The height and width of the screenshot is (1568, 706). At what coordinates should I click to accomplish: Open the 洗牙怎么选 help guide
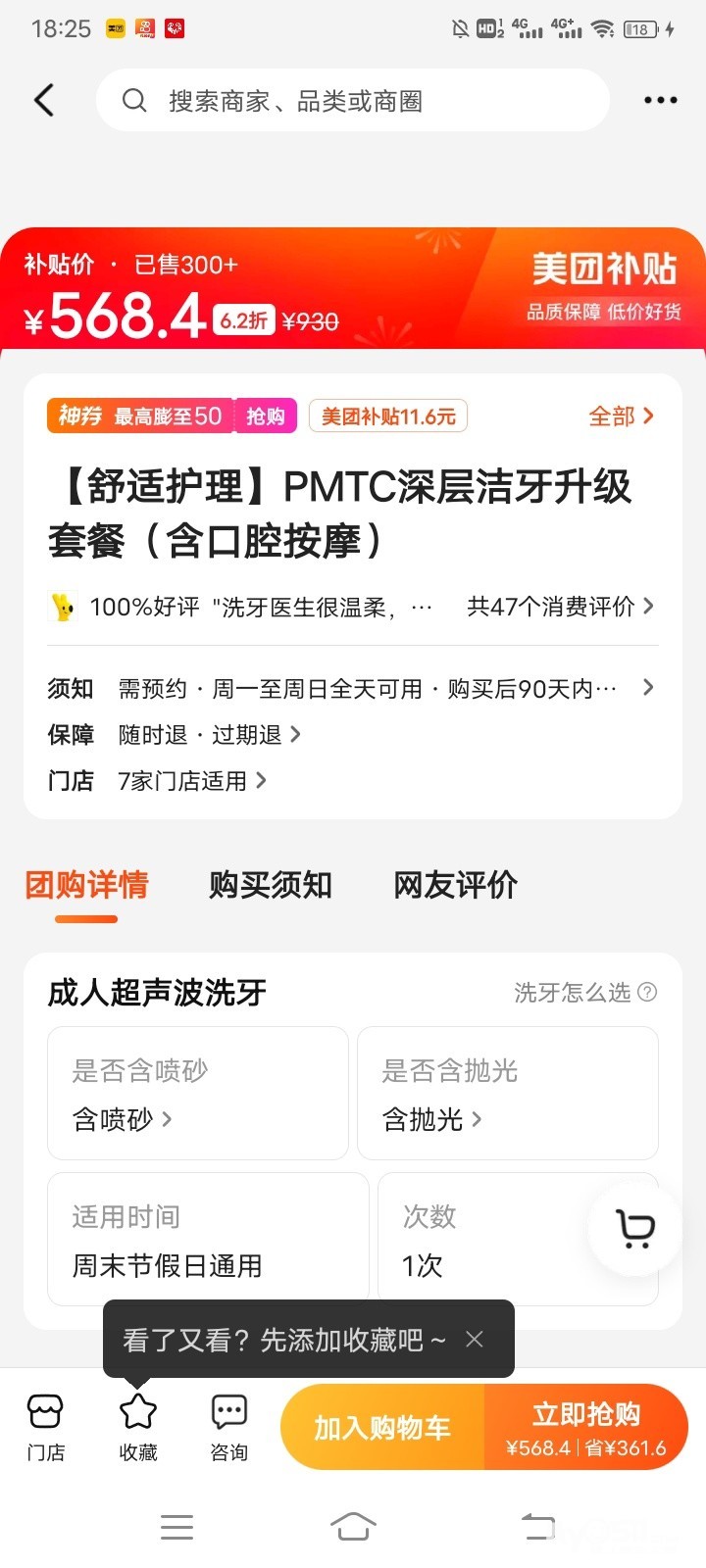point(584,993)
